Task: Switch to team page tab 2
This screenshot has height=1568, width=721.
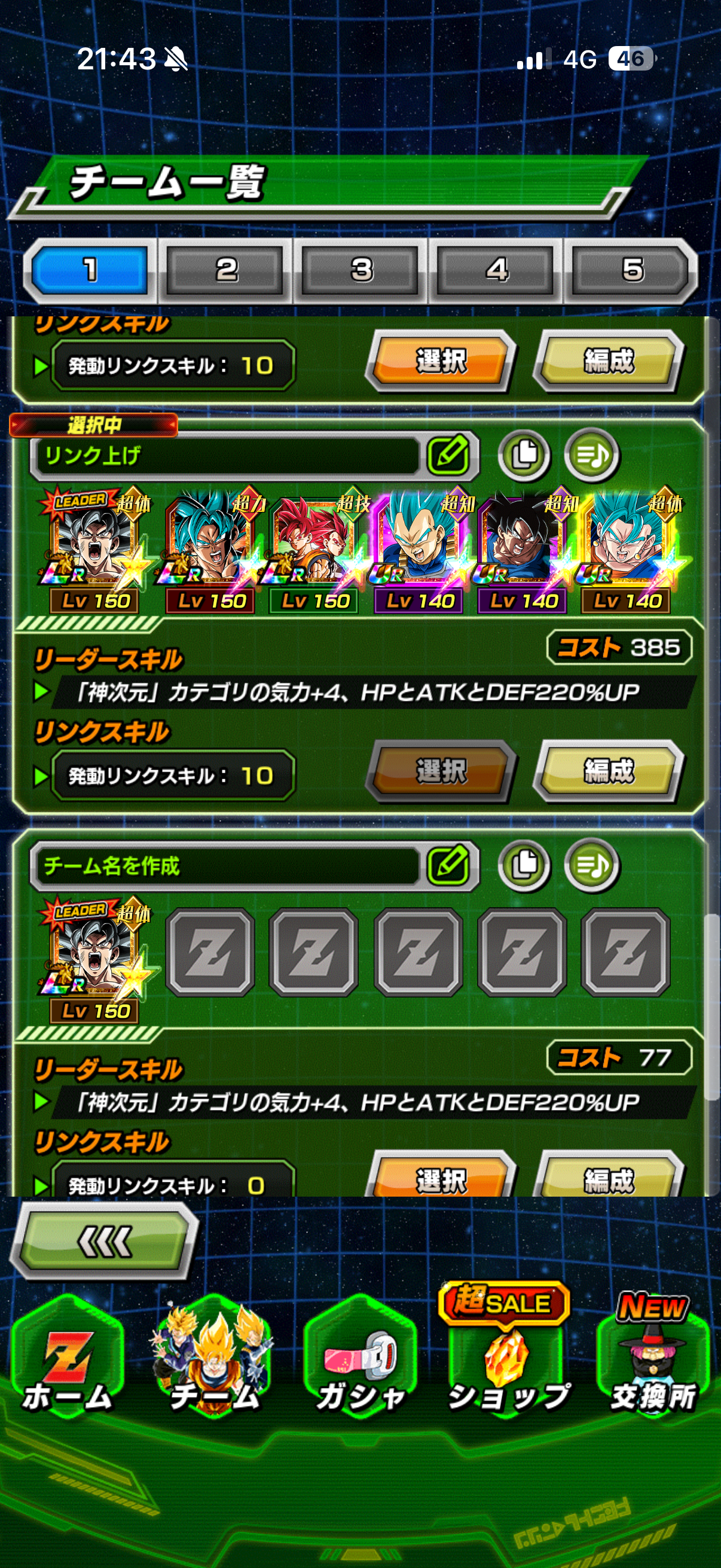Action: [x=225, y=270]
